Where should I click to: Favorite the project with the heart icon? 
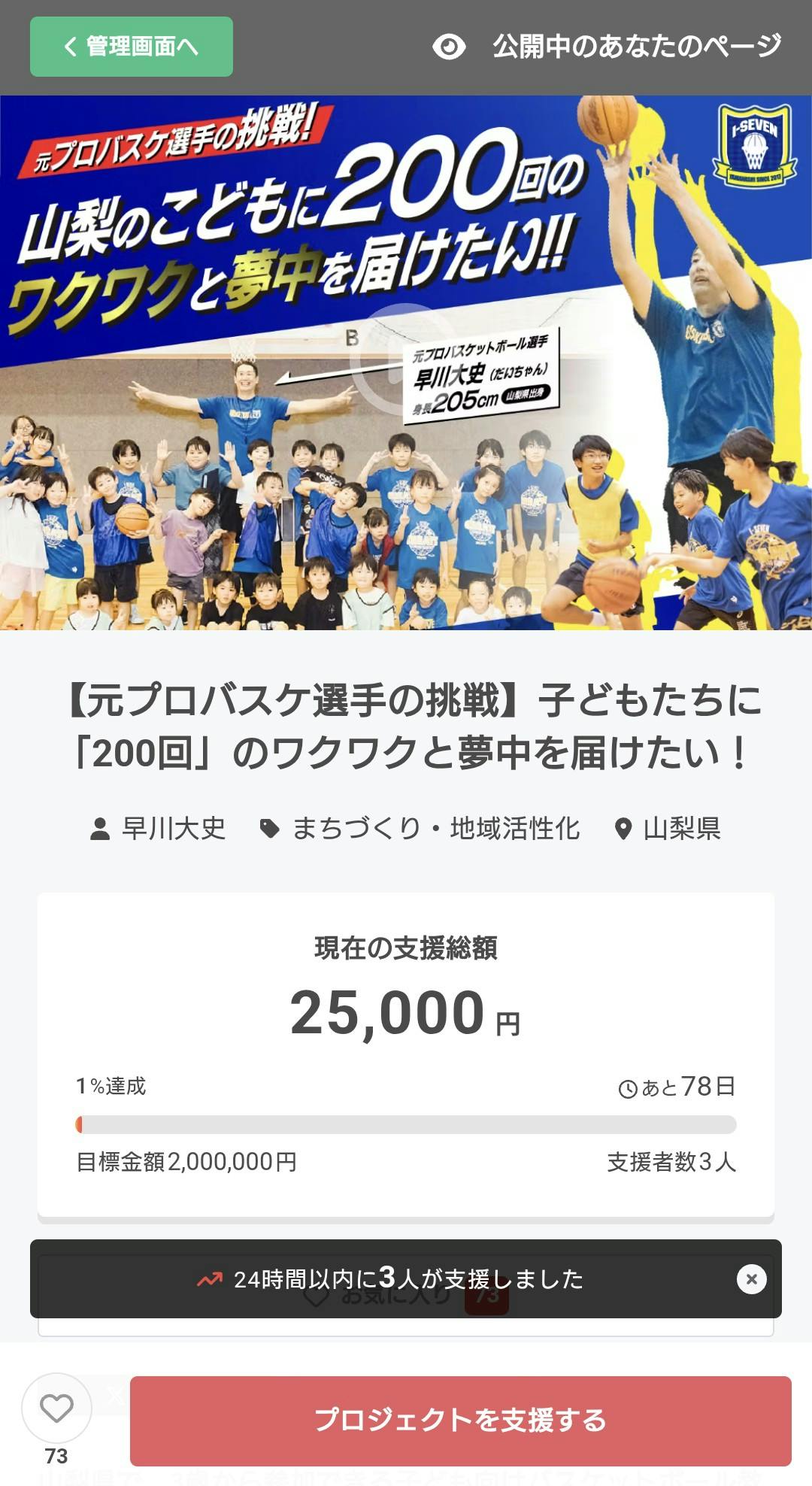[x=56, y=1409]
